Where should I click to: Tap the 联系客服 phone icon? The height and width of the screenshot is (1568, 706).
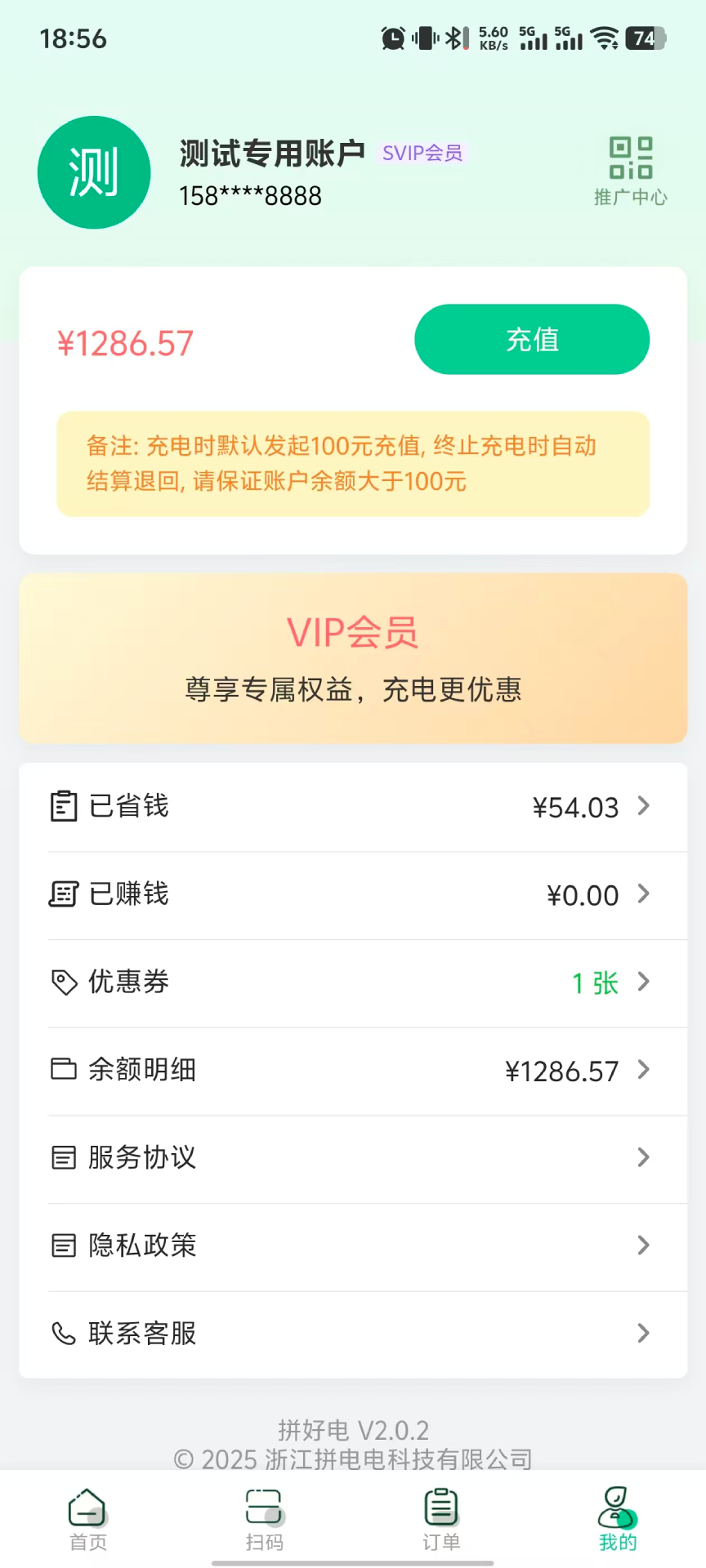64,1333
